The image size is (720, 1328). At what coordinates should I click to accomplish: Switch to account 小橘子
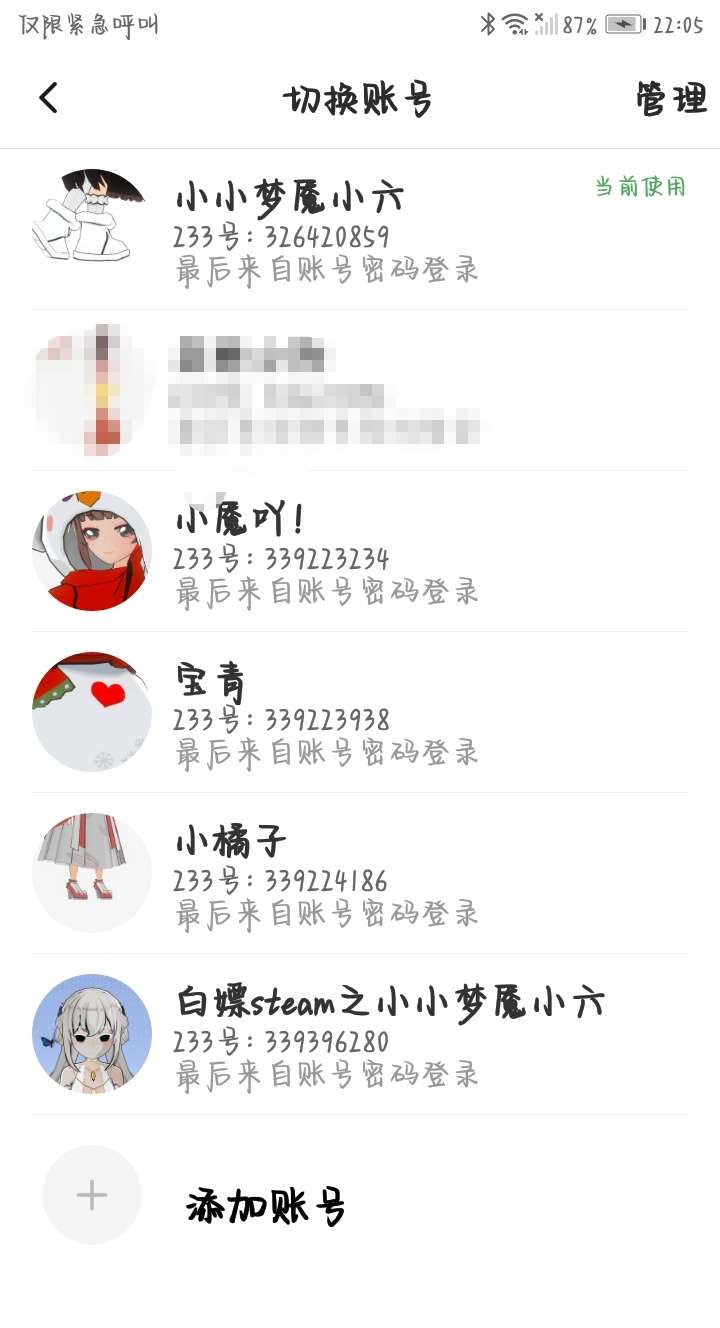tap(360, 873)
